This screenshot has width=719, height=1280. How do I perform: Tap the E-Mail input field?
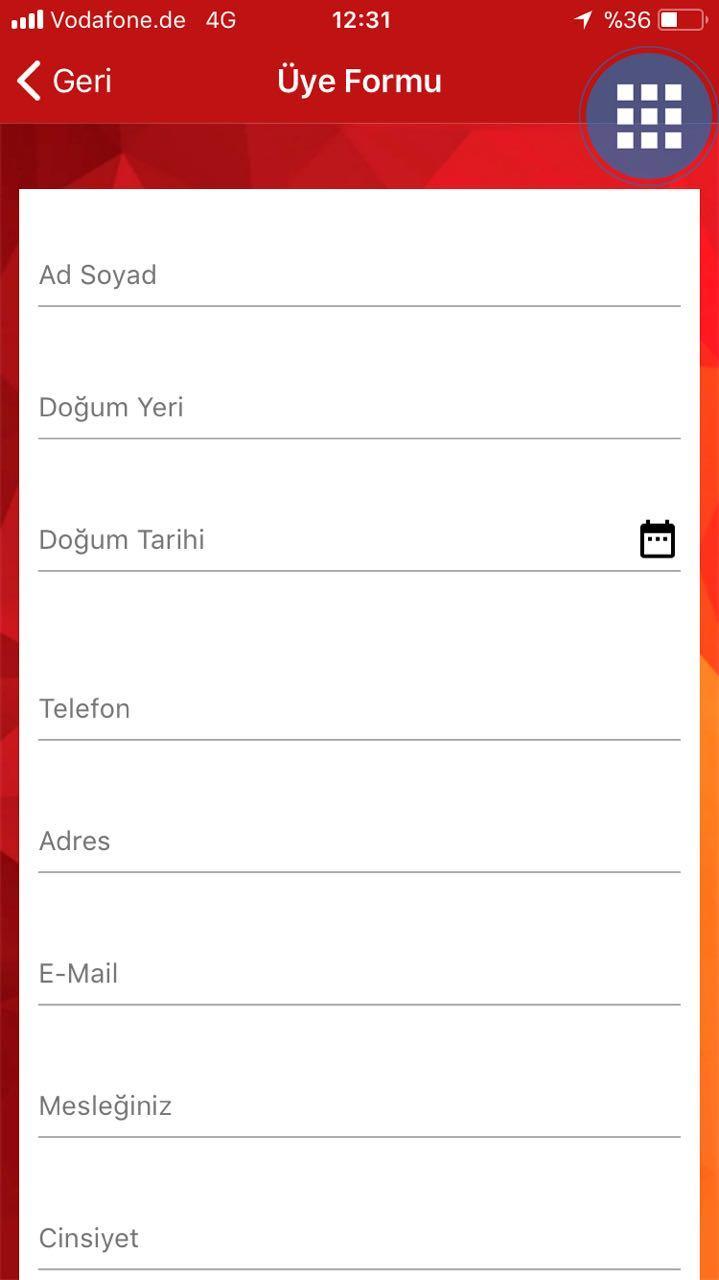358,974
